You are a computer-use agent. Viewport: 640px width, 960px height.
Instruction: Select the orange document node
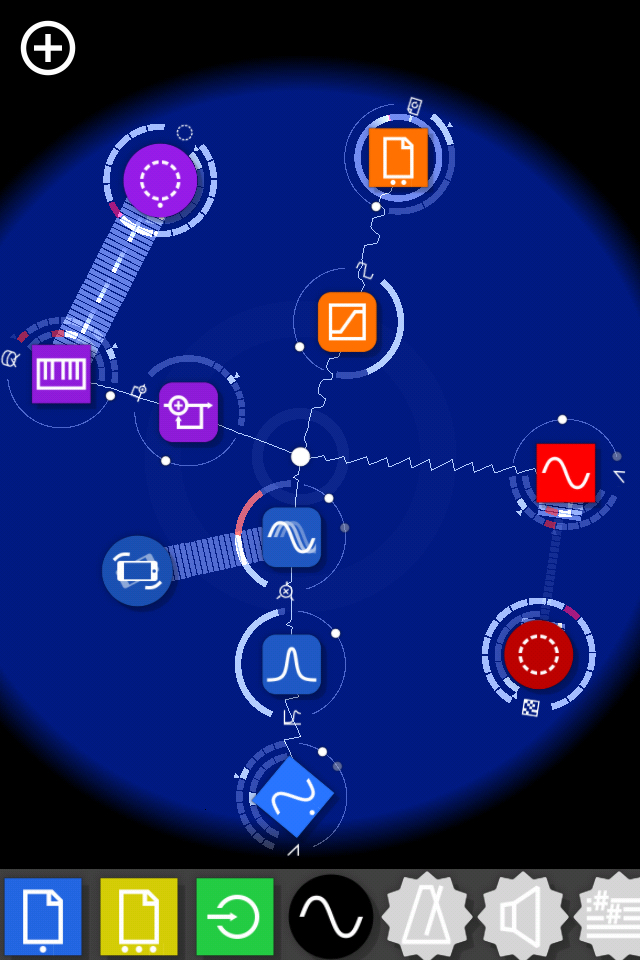point(398,157)
